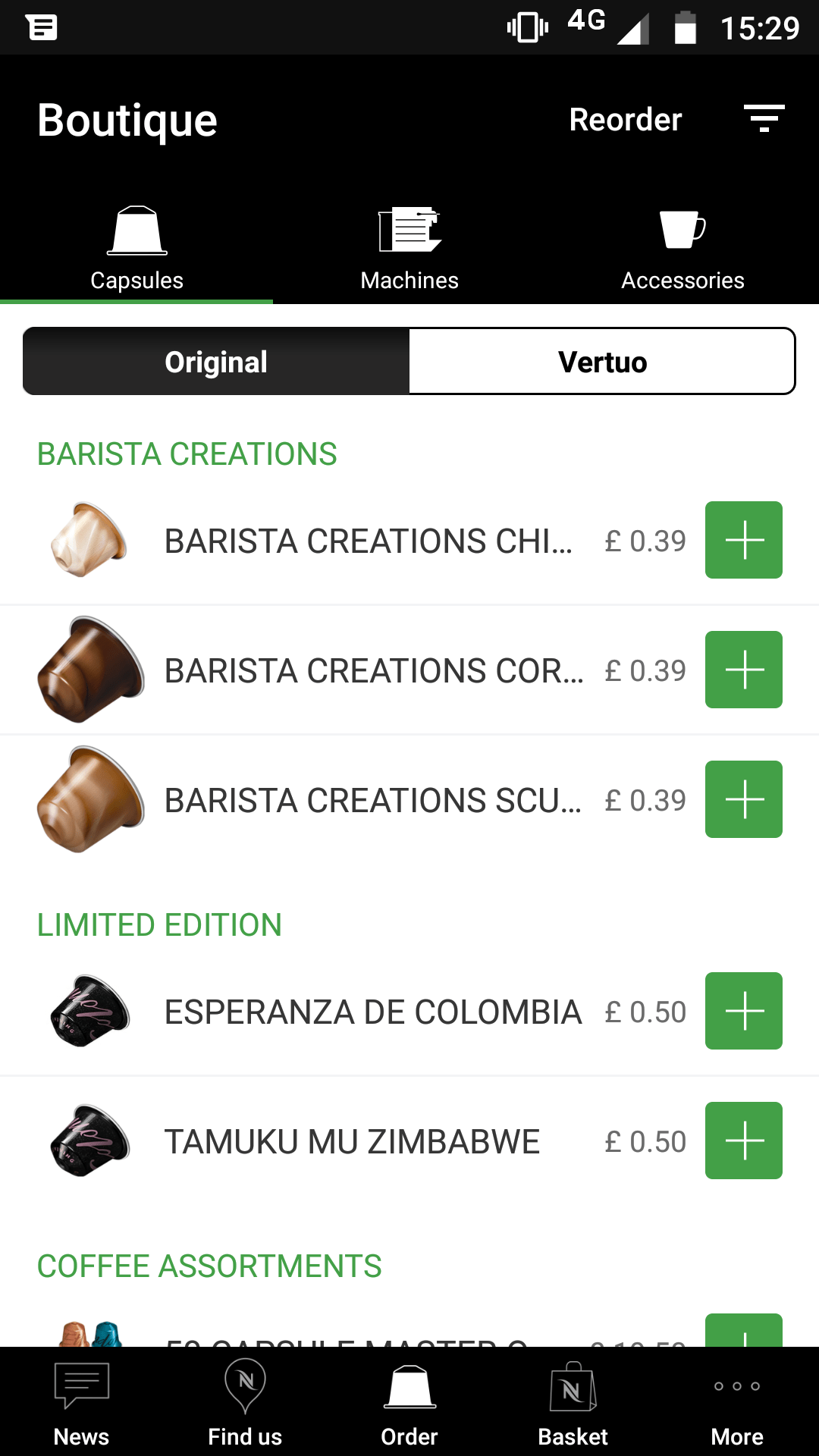Open BARISTA CREATIONS SCU product details

tap(372, 799)
